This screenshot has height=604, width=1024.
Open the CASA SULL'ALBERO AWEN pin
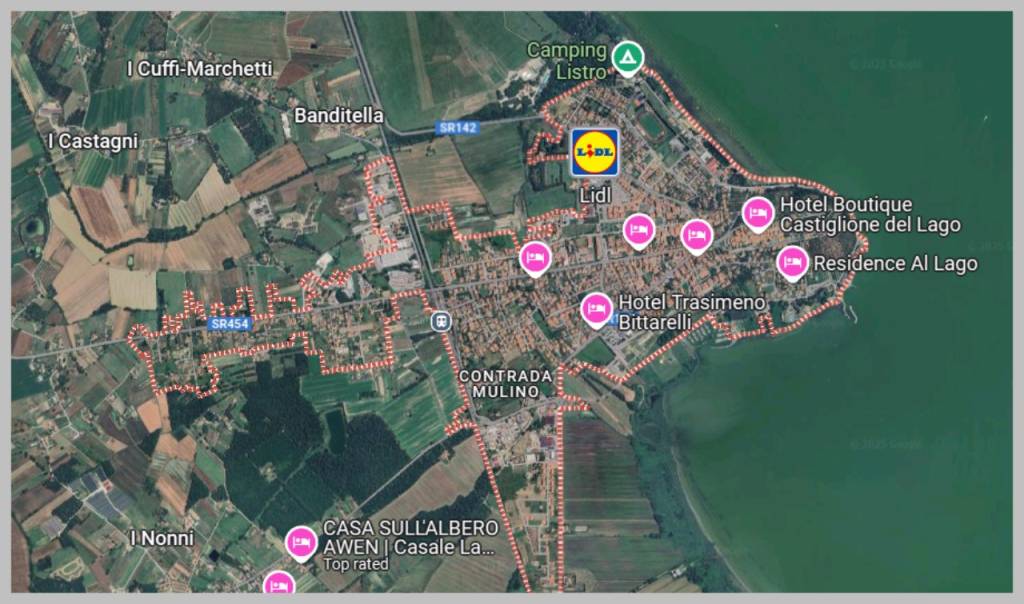coord(301,541)
